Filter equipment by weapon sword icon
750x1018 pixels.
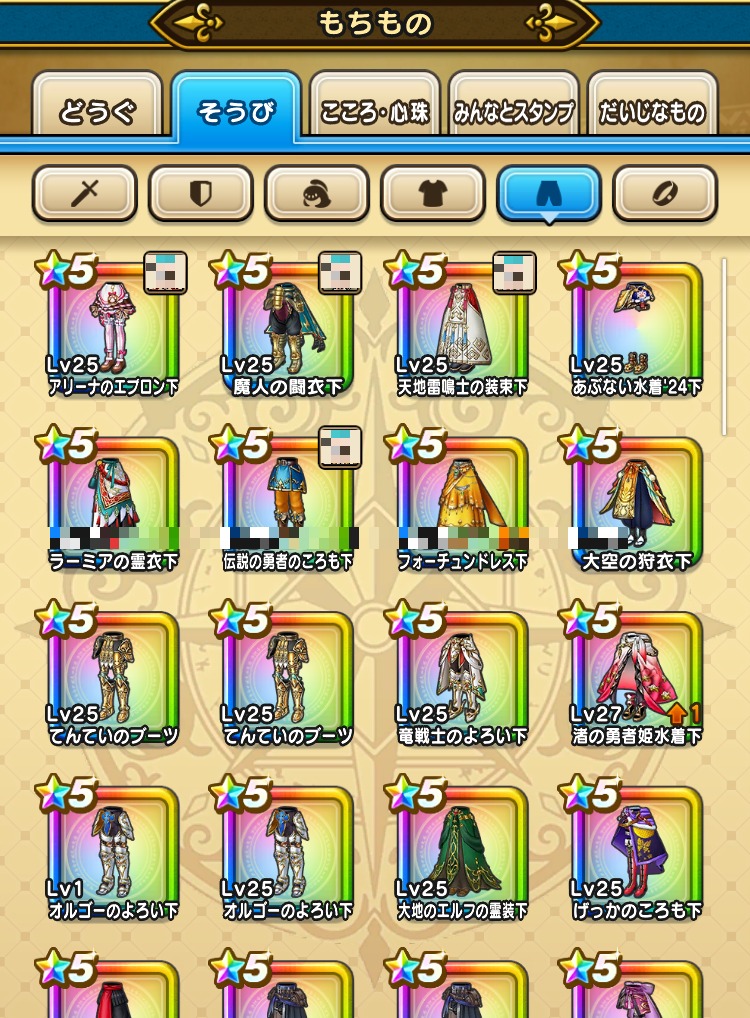84,193
